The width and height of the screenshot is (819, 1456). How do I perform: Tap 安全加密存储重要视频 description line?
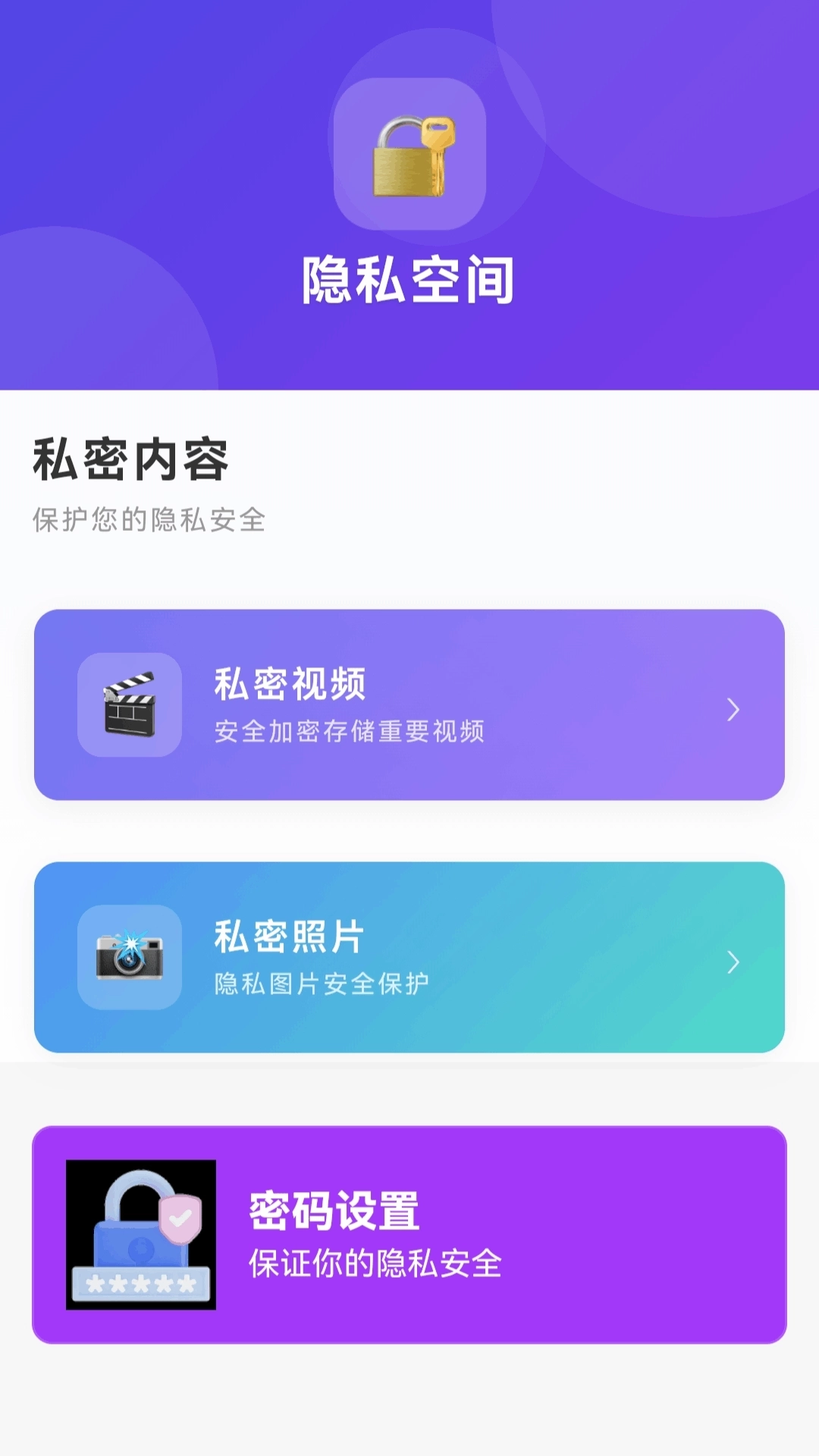click(x=349, y=732)
